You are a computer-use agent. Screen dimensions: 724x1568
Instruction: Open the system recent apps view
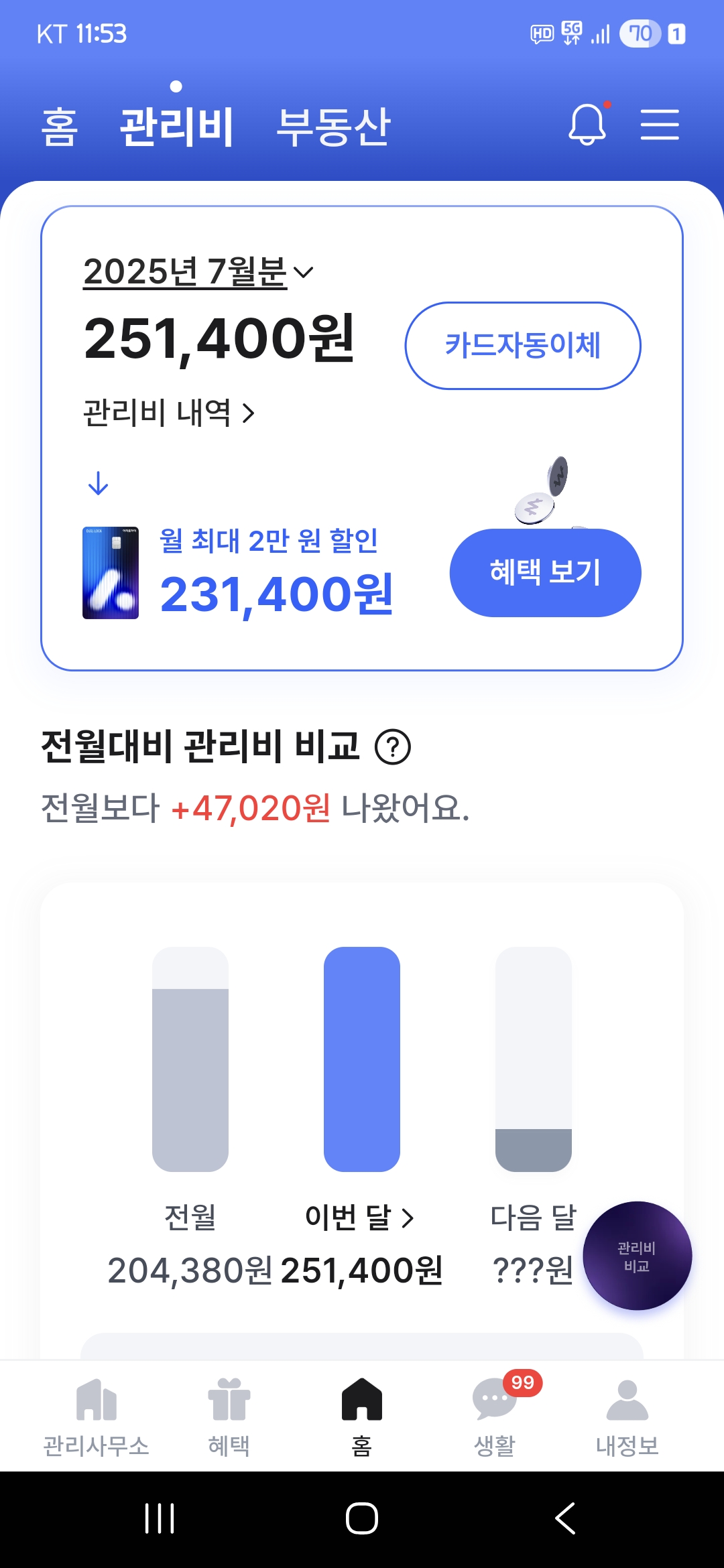point(160,1518)
